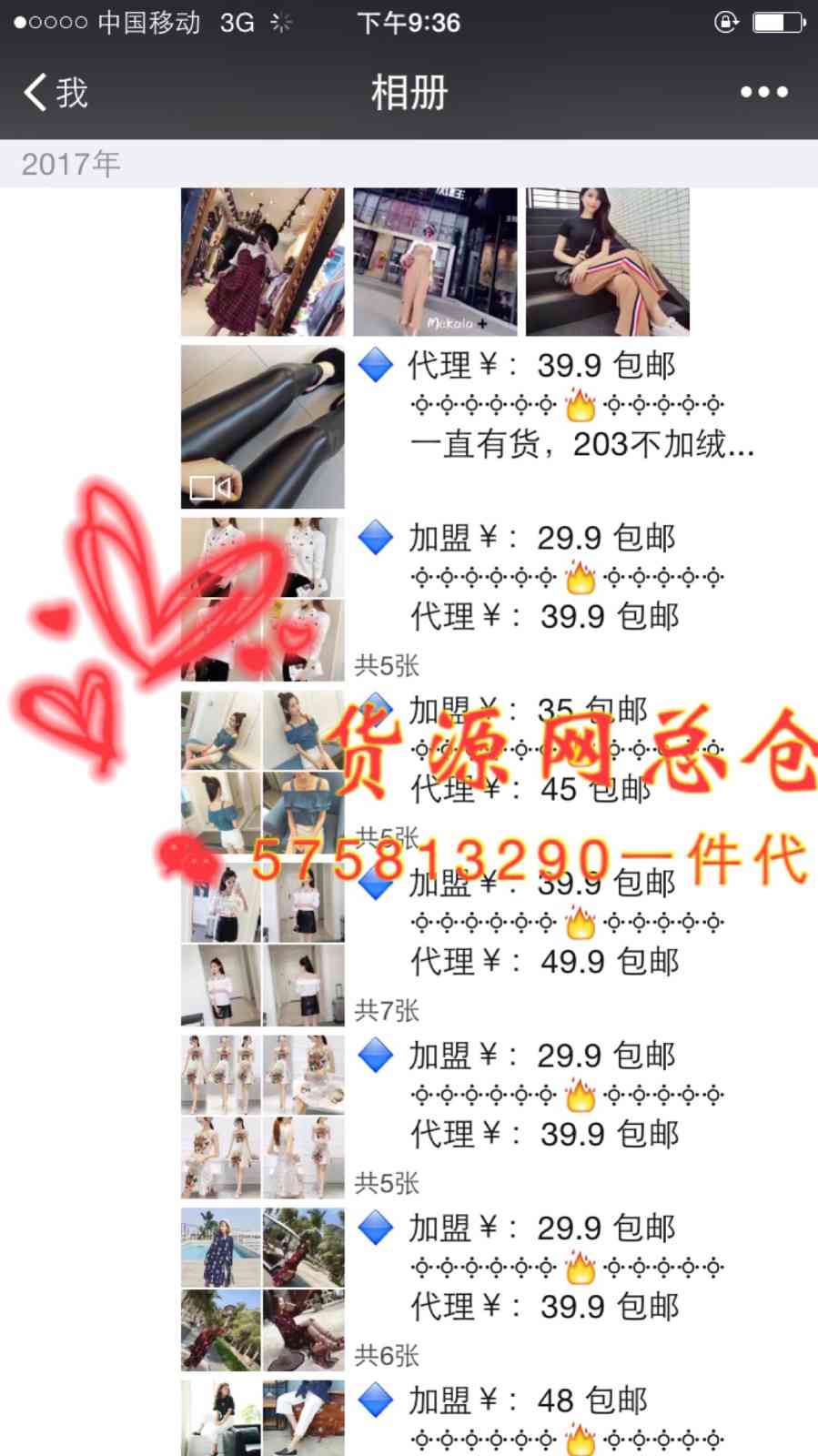Open the plaid dress photo
Viewport: 818px width, 1456px height.
[x=262, y=262]
